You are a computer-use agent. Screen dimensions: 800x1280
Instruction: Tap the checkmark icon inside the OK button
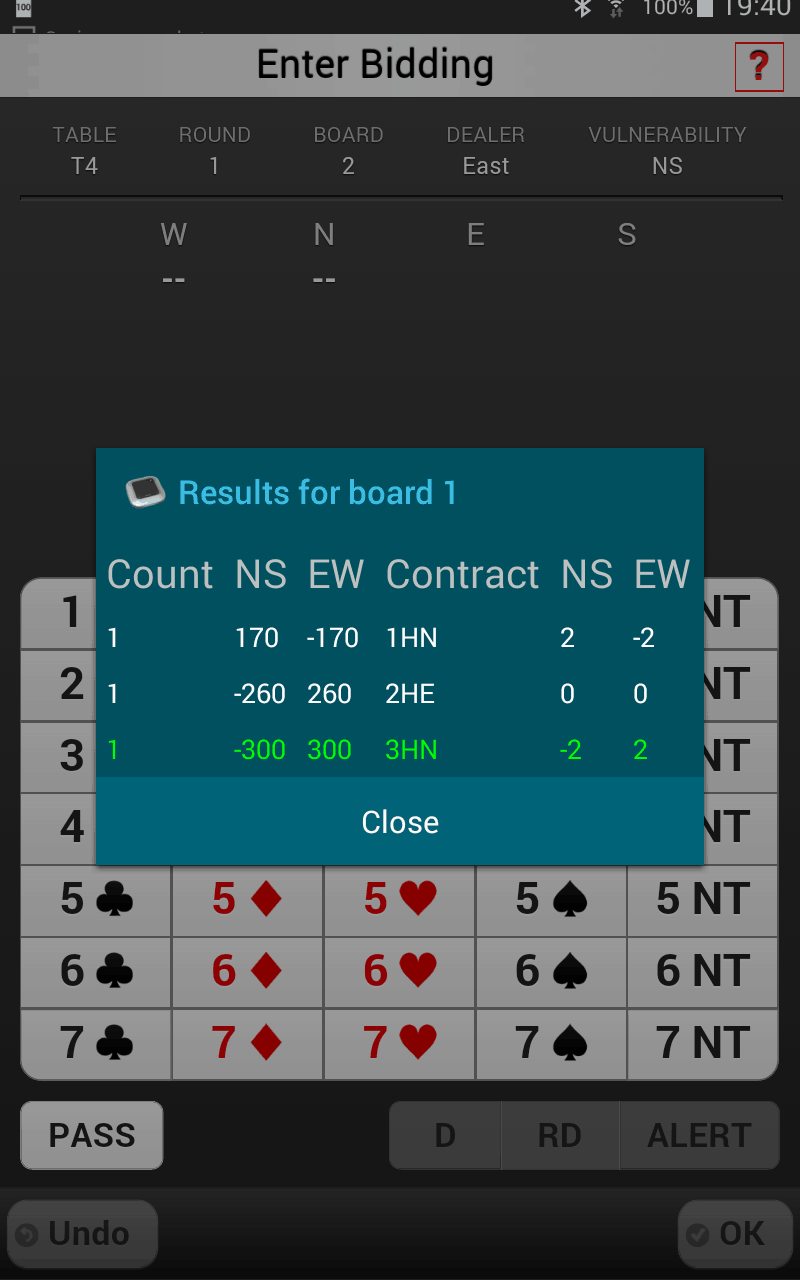click(700, 1234)
